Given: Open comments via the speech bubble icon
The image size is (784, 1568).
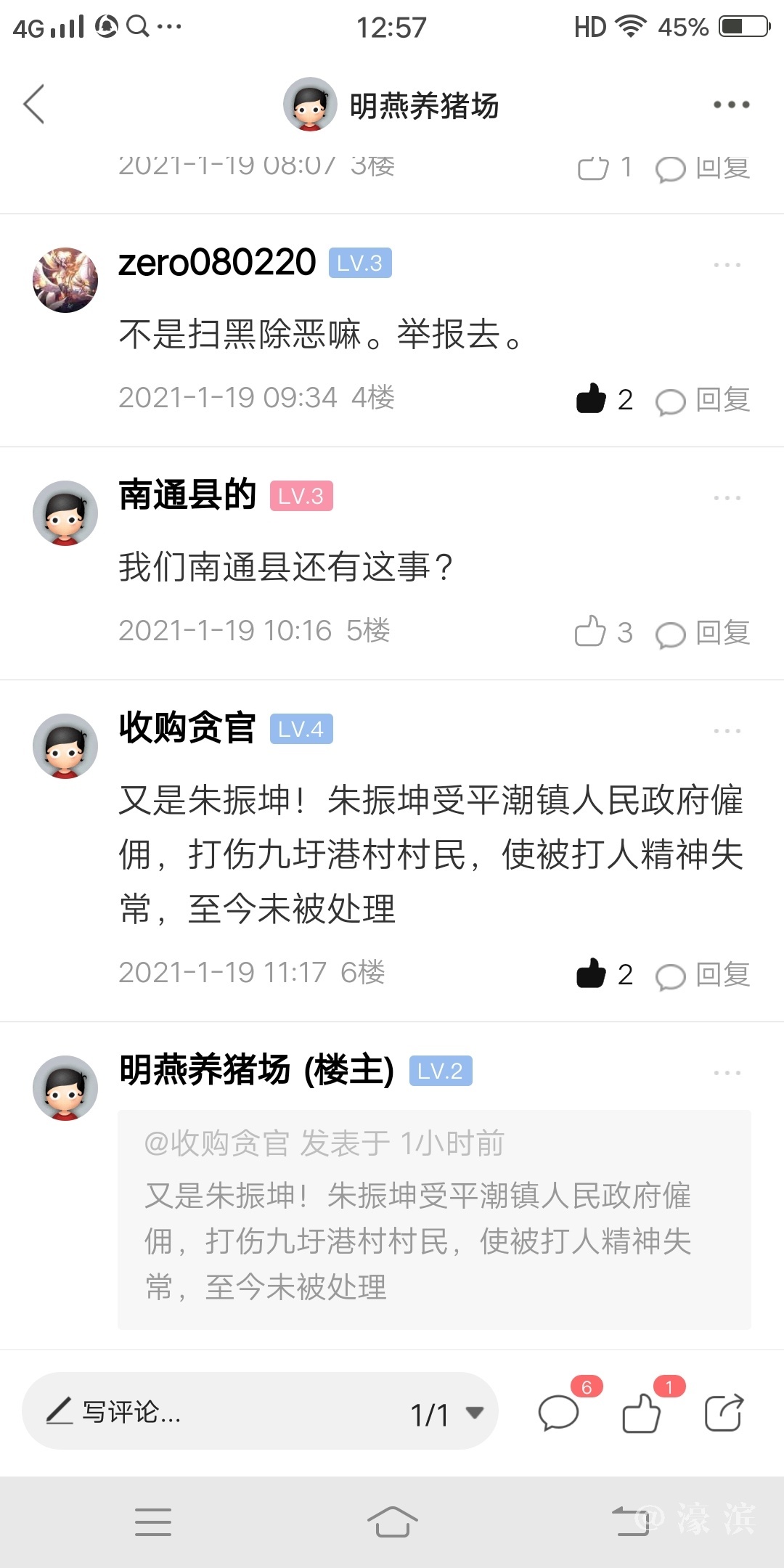Looking at the screenshot, I should [x=558, y=1413].
